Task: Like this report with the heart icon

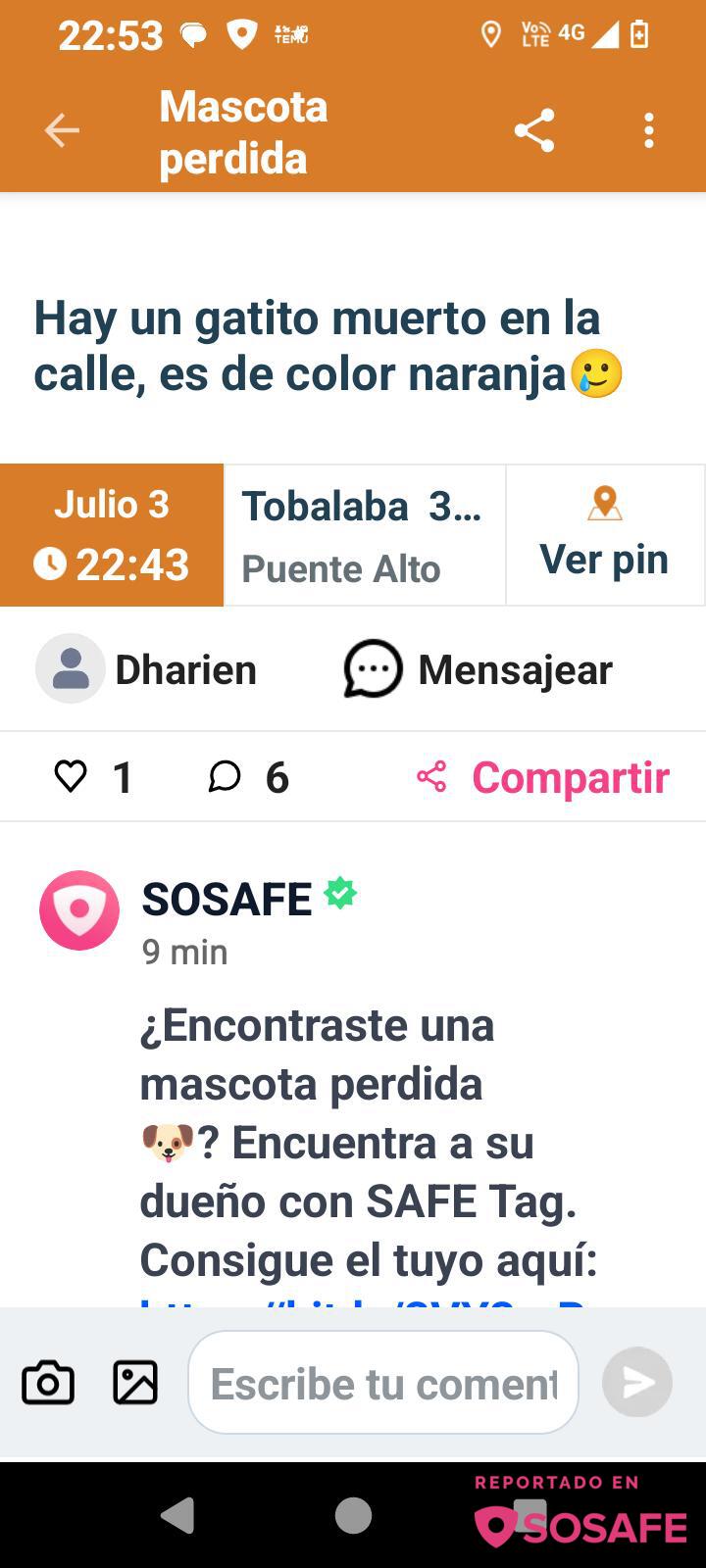Action: [71, 777]
